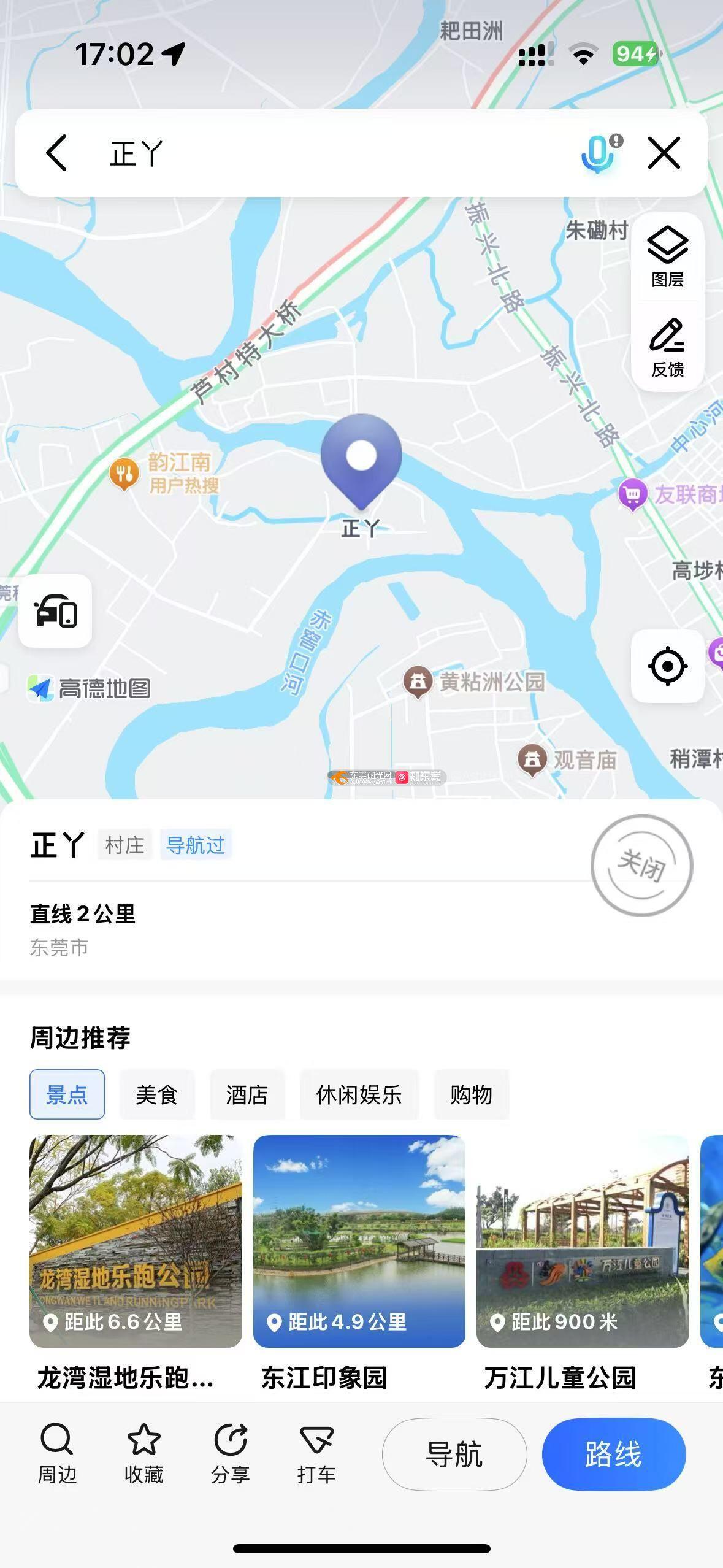Show 购物 recommendations
Image resolution: width=723 pixels, height=1568 pixels.
coord(471,1094)
